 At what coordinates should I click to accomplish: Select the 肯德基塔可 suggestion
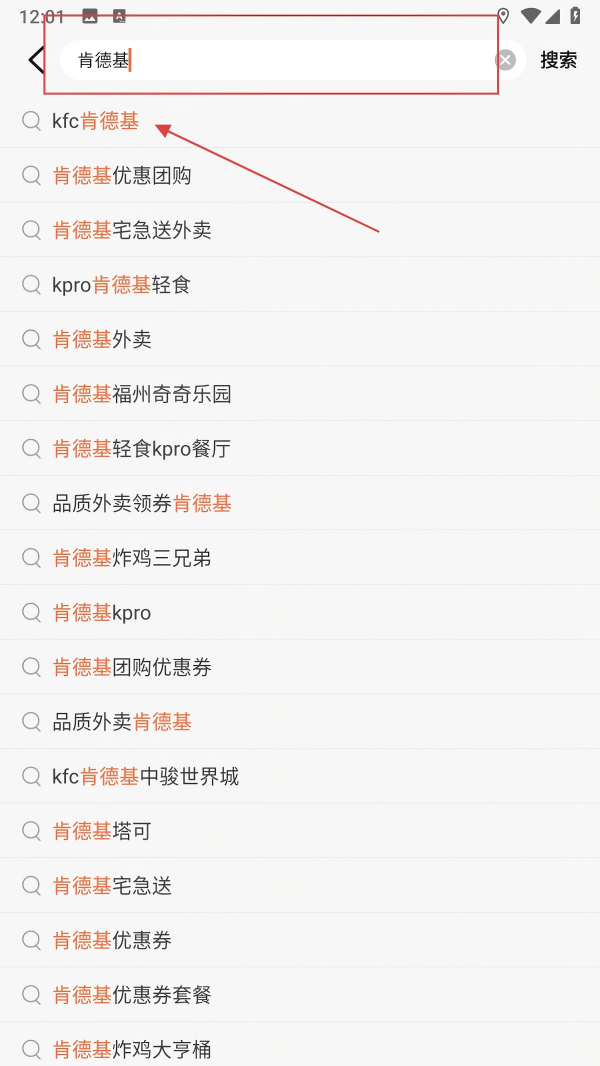tap(102, 831)
